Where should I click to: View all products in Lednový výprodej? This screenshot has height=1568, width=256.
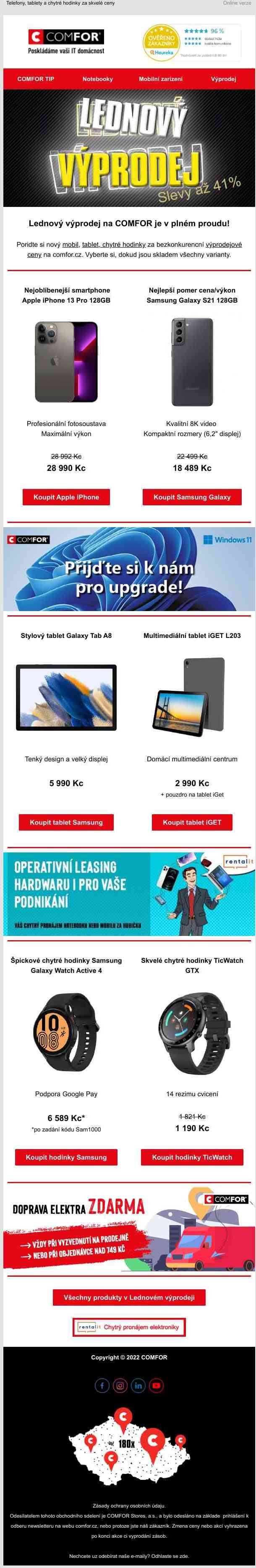click(x=129, y=1297)
